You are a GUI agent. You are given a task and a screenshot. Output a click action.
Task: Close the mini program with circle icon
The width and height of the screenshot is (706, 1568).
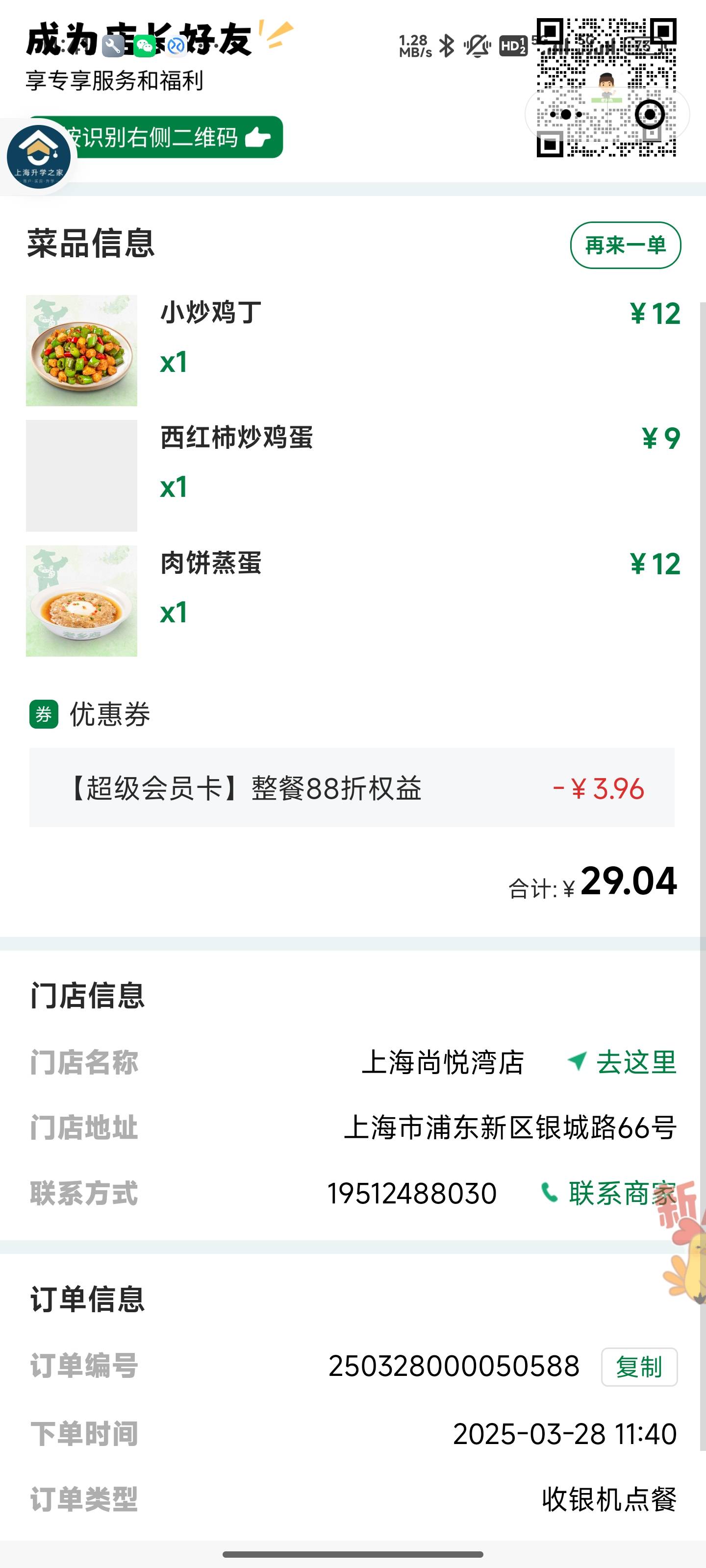tap(649, 114)
